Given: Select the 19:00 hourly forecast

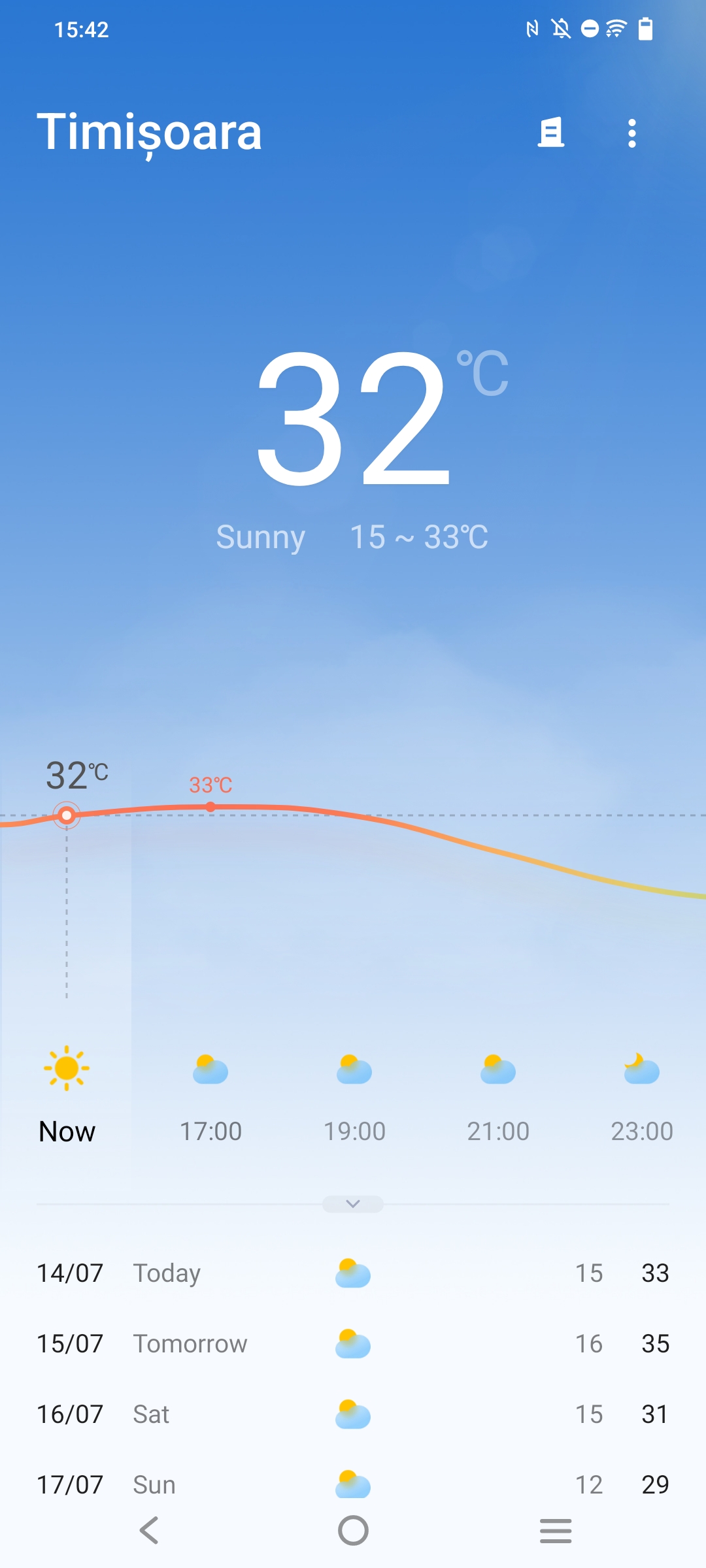Looking at the screenshot, I should click(354, 1098).
